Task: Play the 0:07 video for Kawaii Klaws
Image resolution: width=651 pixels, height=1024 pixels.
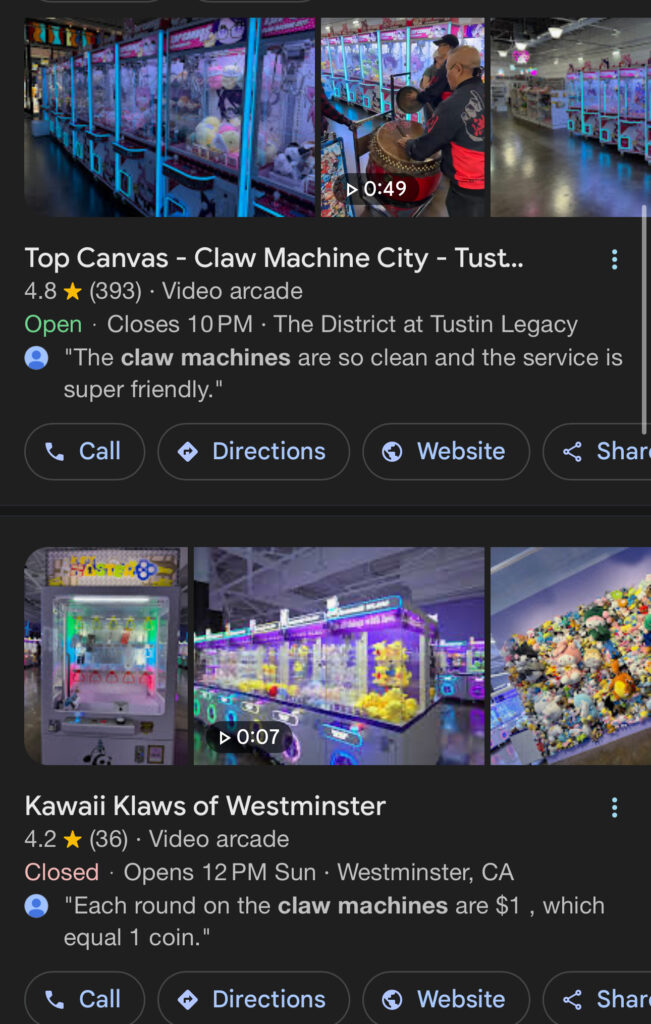Action: [339, 656]
